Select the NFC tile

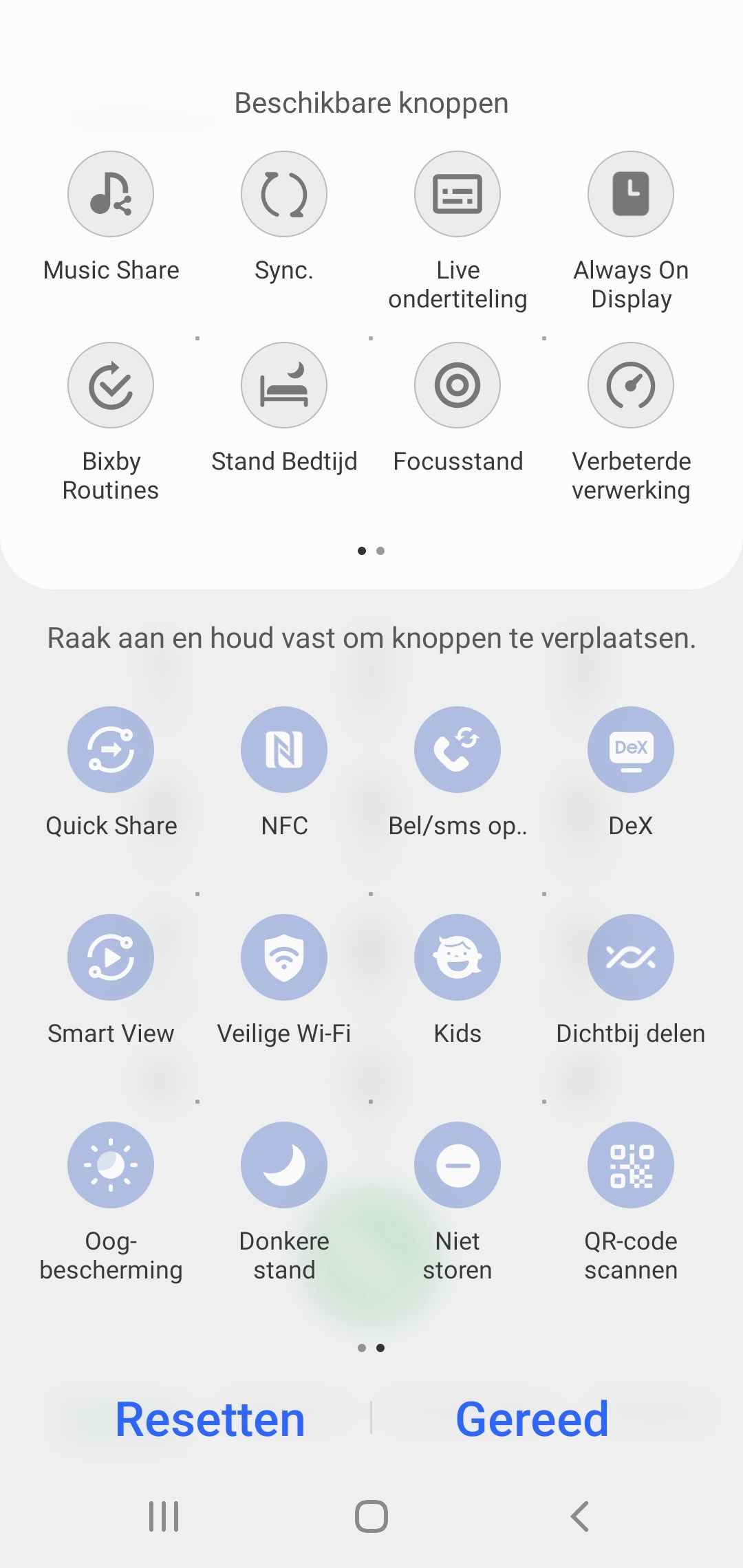284,750
